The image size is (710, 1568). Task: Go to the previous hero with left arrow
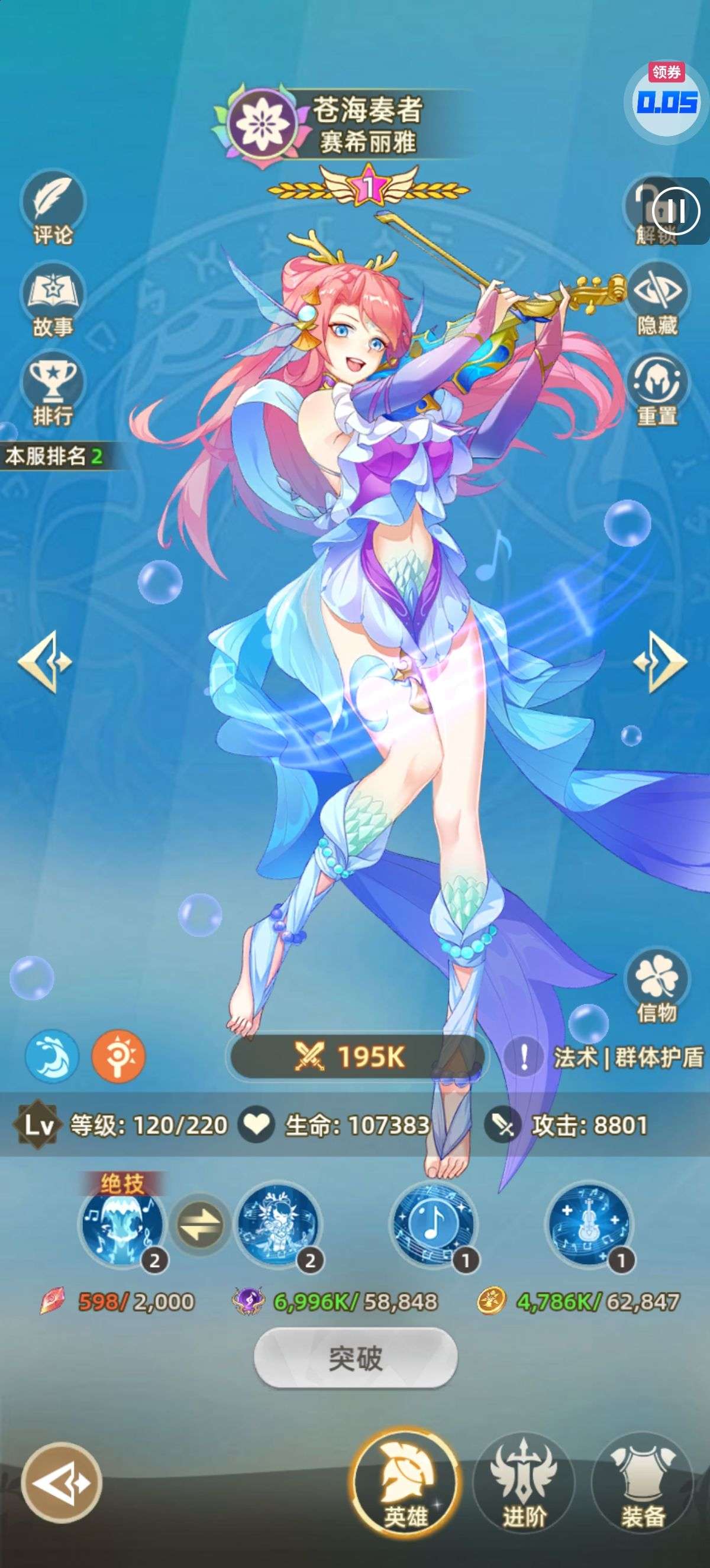click(45, 662)
